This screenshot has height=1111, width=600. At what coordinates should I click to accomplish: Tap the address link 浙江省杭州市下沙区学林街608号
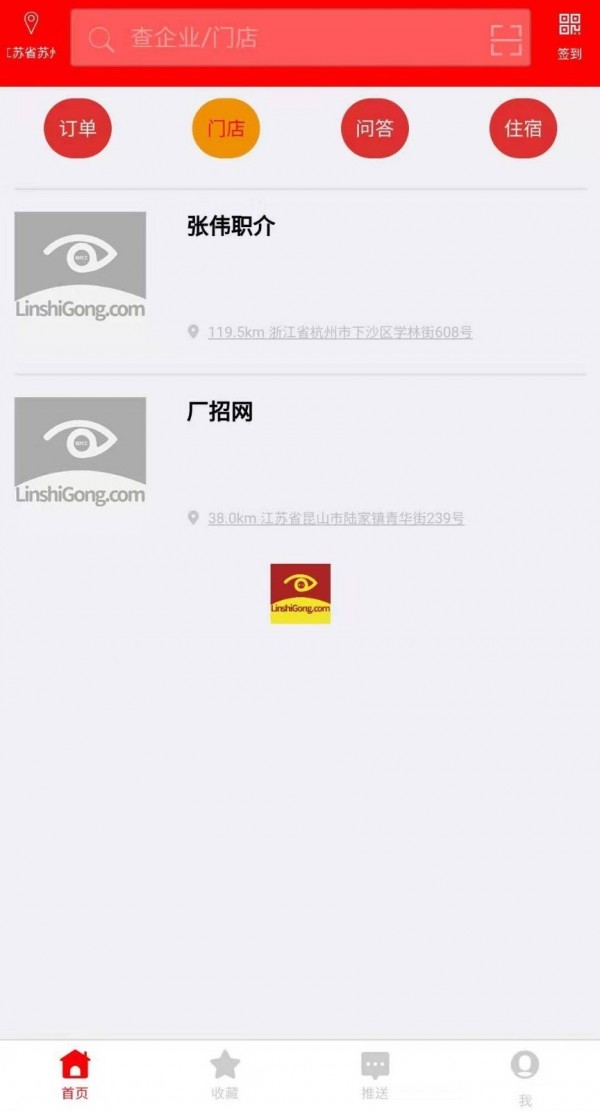340,332
